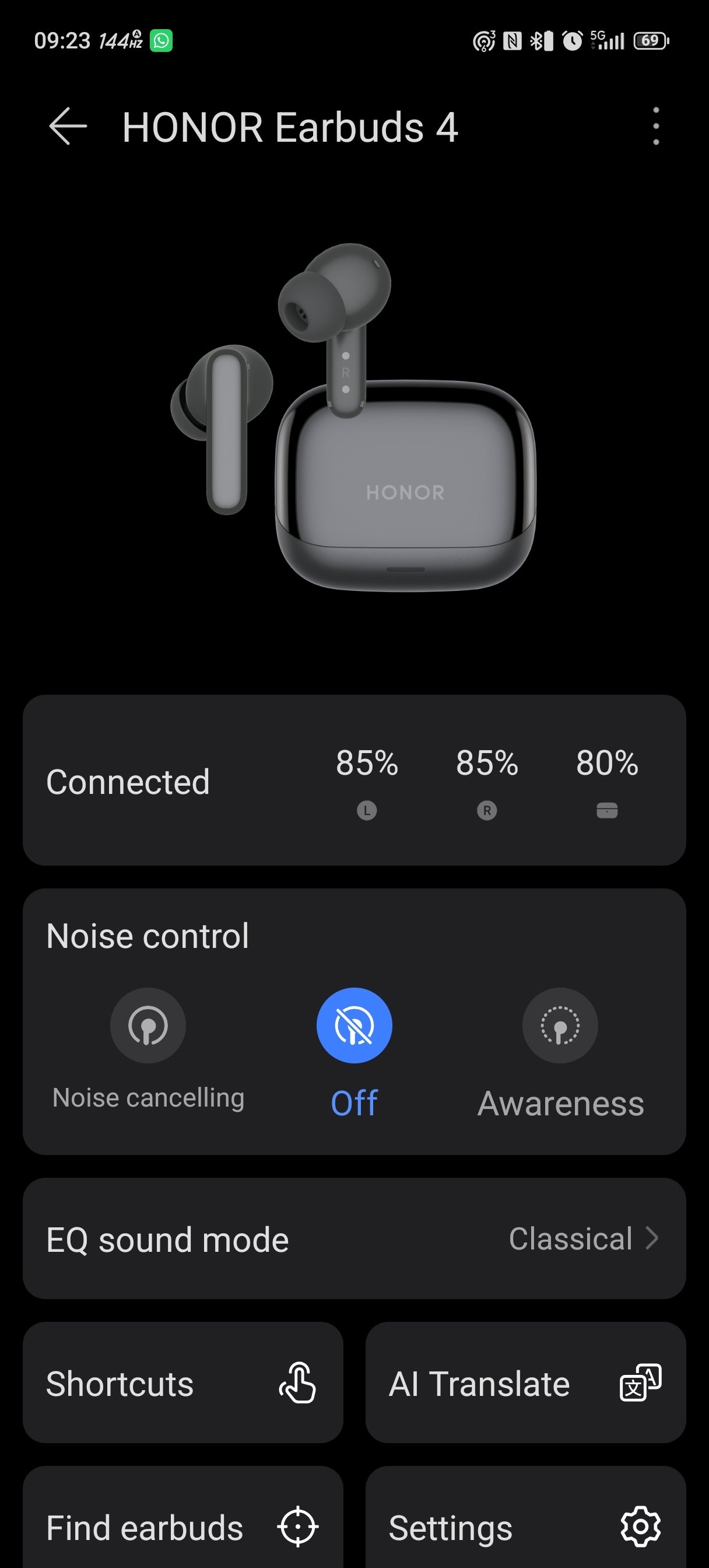Screen dimensions: 709x1568
Task: Switch to Awareness mode
Action: point(560,1025)
